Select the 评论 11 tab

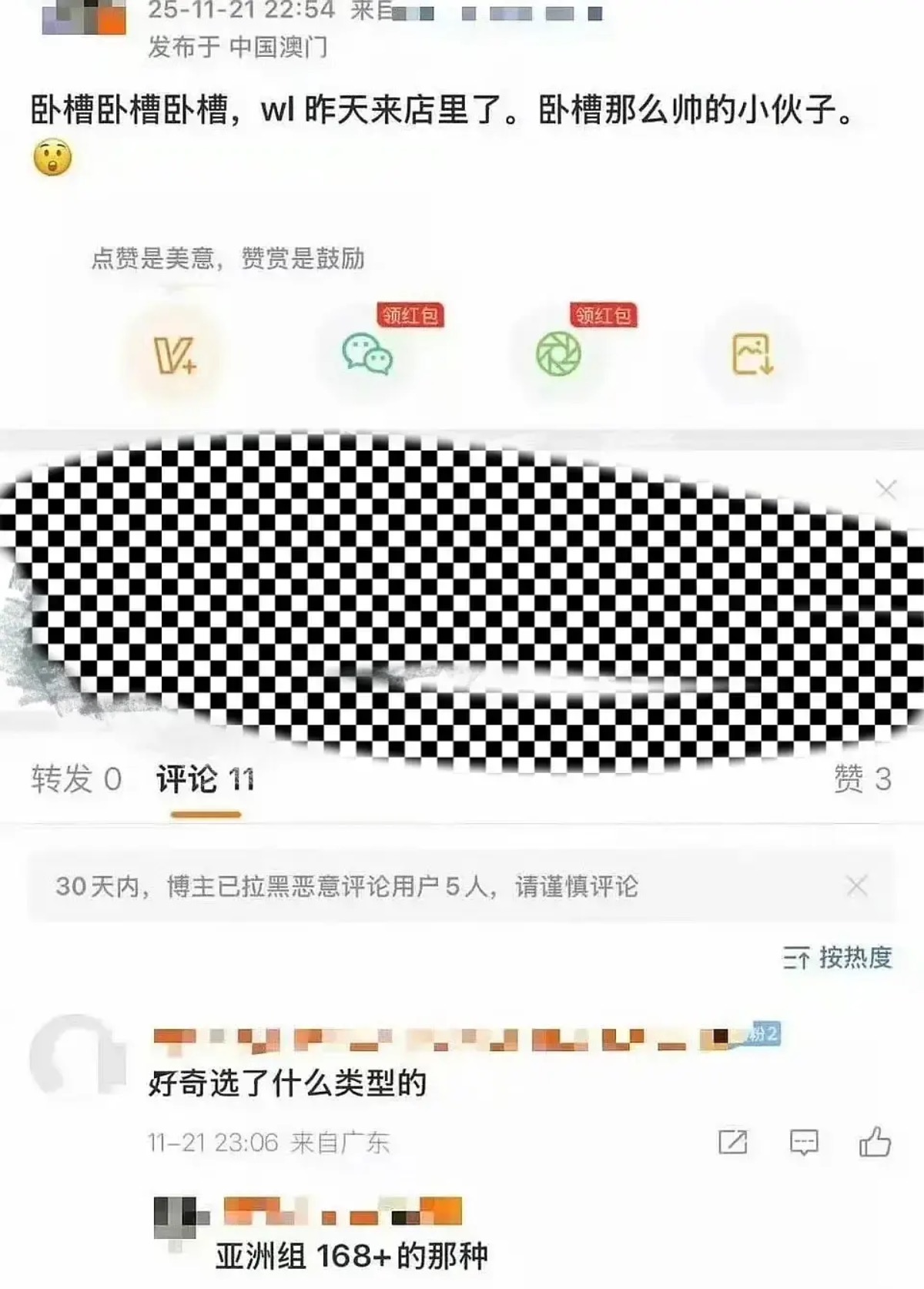206,779
